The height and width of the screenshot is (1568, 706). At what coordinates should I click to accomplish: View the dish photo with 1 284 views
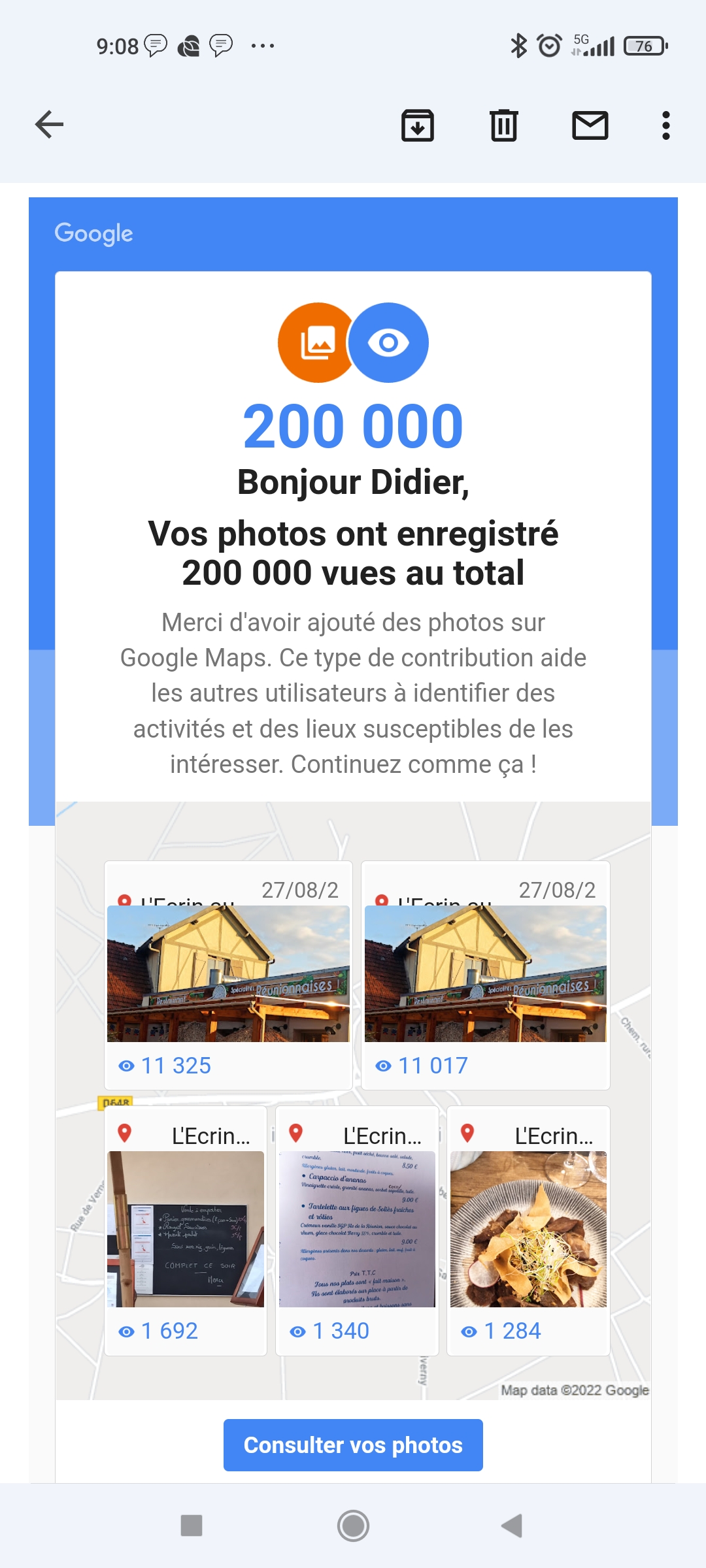point(528,1228)
